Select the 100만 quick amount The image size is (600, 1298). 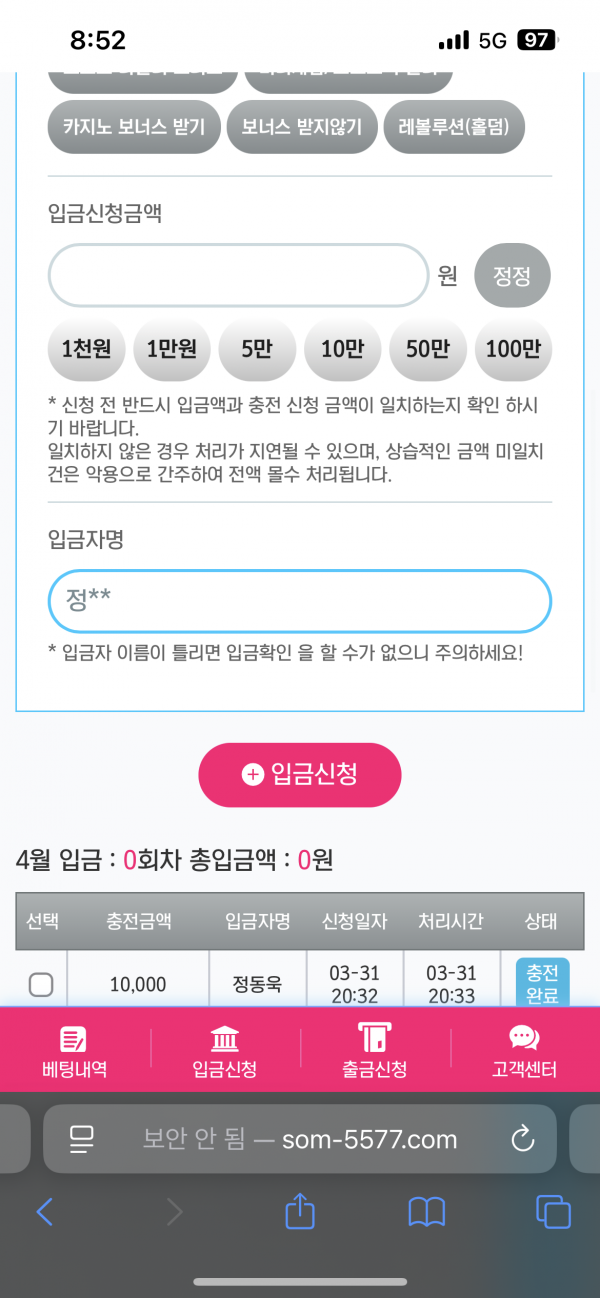(513, 349)
